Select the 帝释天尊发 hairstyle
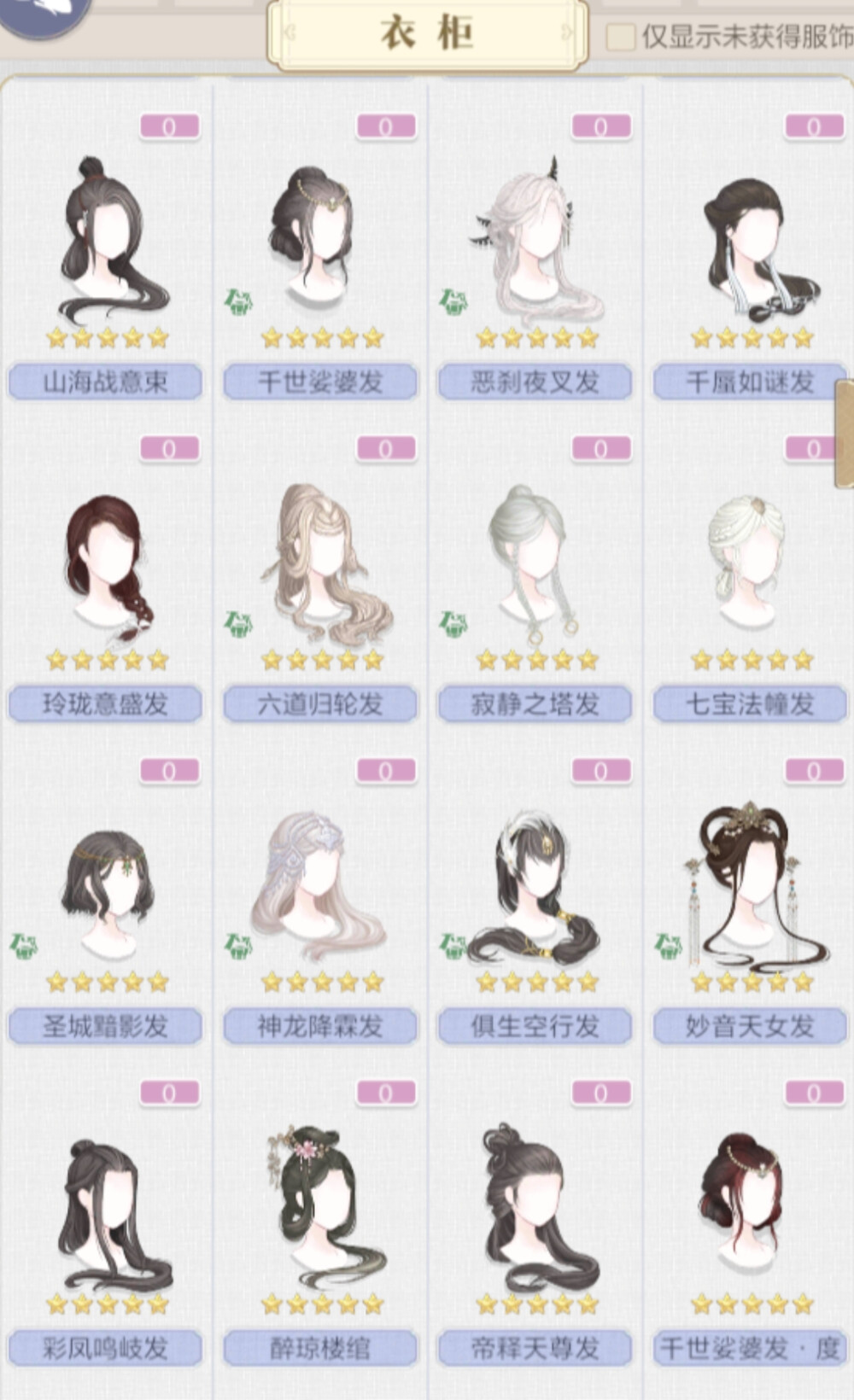Screen dimensions: 854x1400 click(x=535, y=1212)
